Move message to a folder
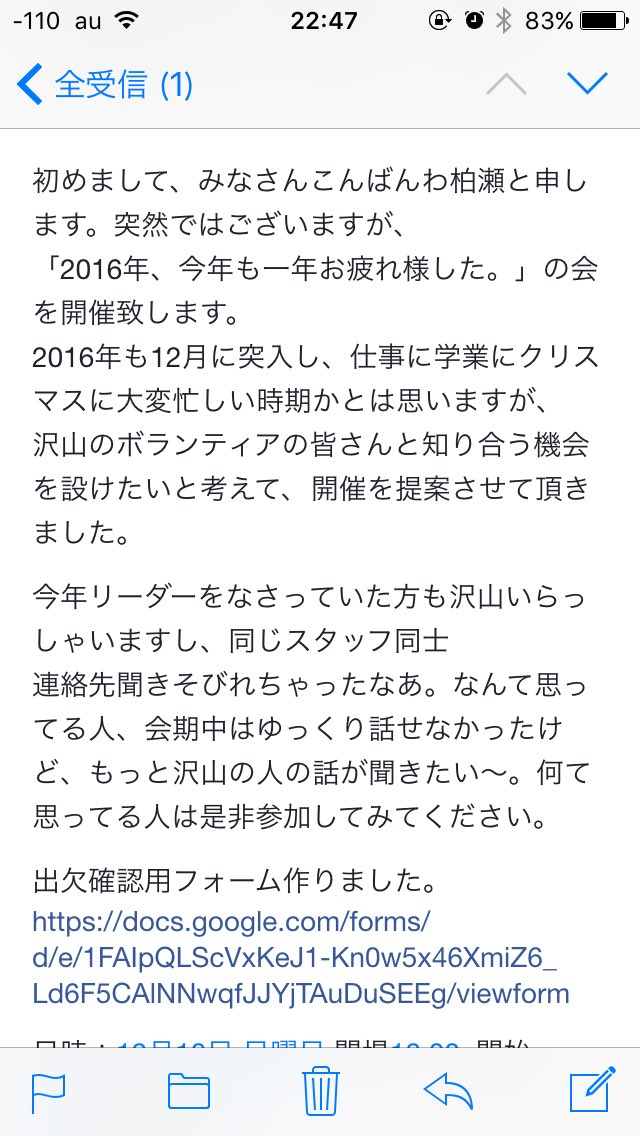The image size is (640, 1136). click(x=188, y=1091)
